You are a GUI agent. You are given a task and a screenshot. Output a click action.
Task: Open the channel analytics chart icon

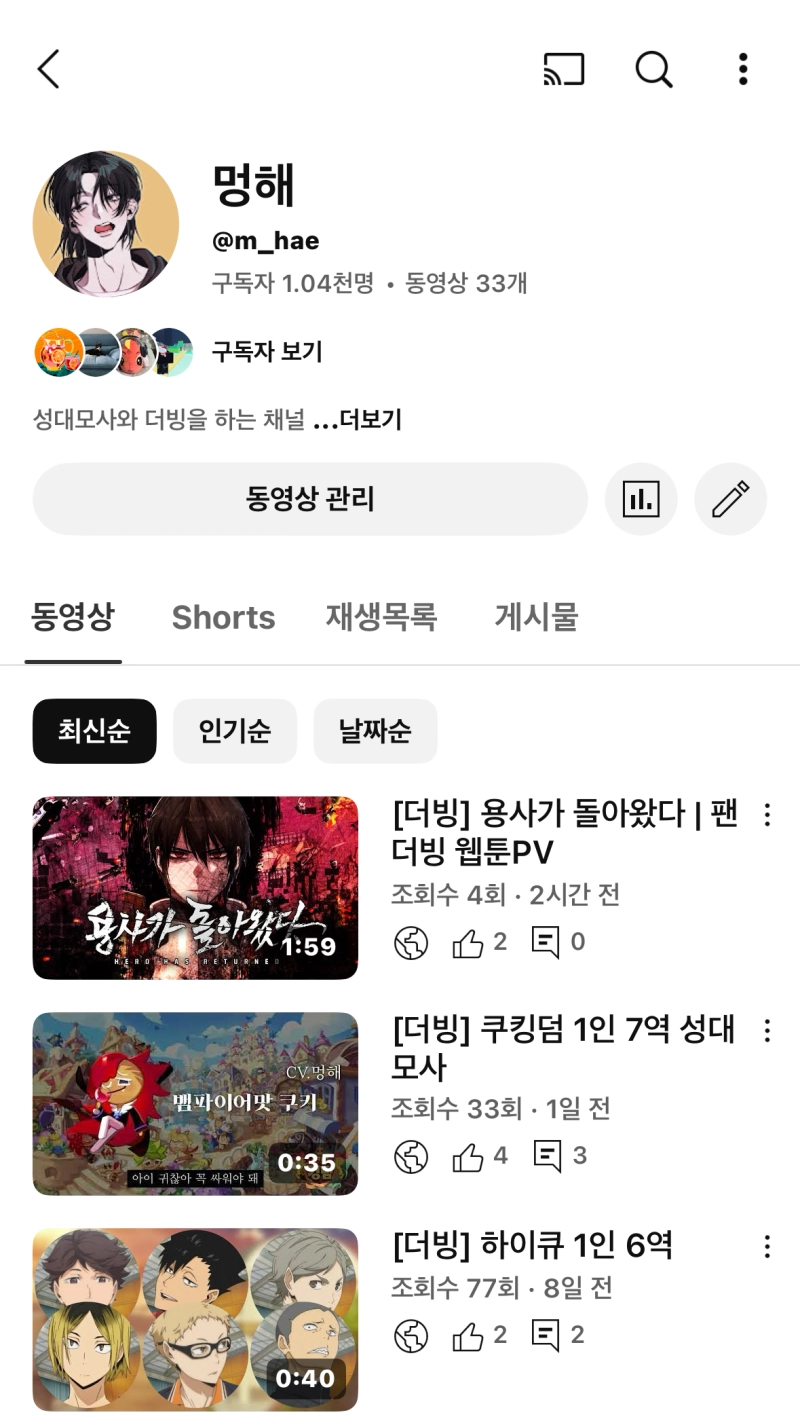pos(641,499)
